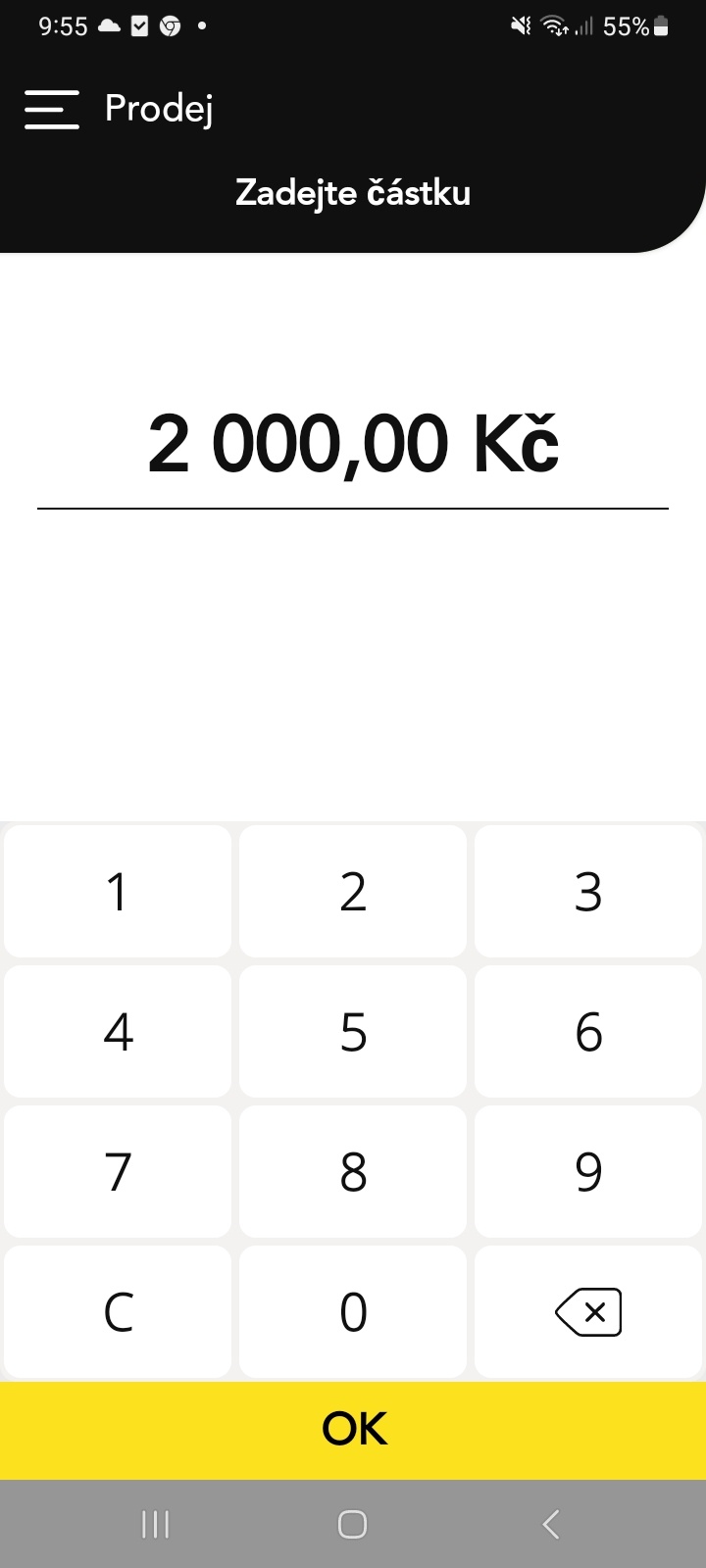Viewport: 706px width, 1568px height.
Task: Enter digit 9 on the keypad
Action: coord(588,1172)
